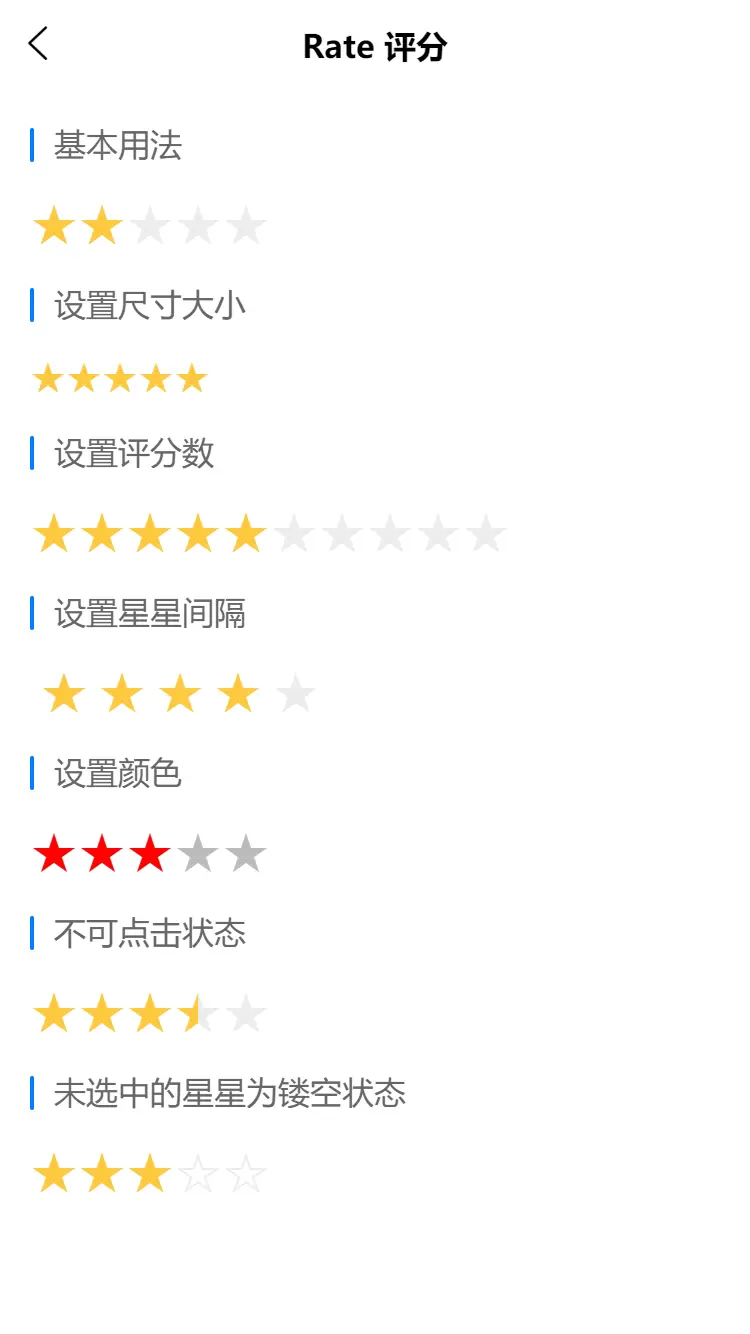750x1334 pixels.
Task: Set 设置评分数 rating to eight stars
Action: (390, 534)
